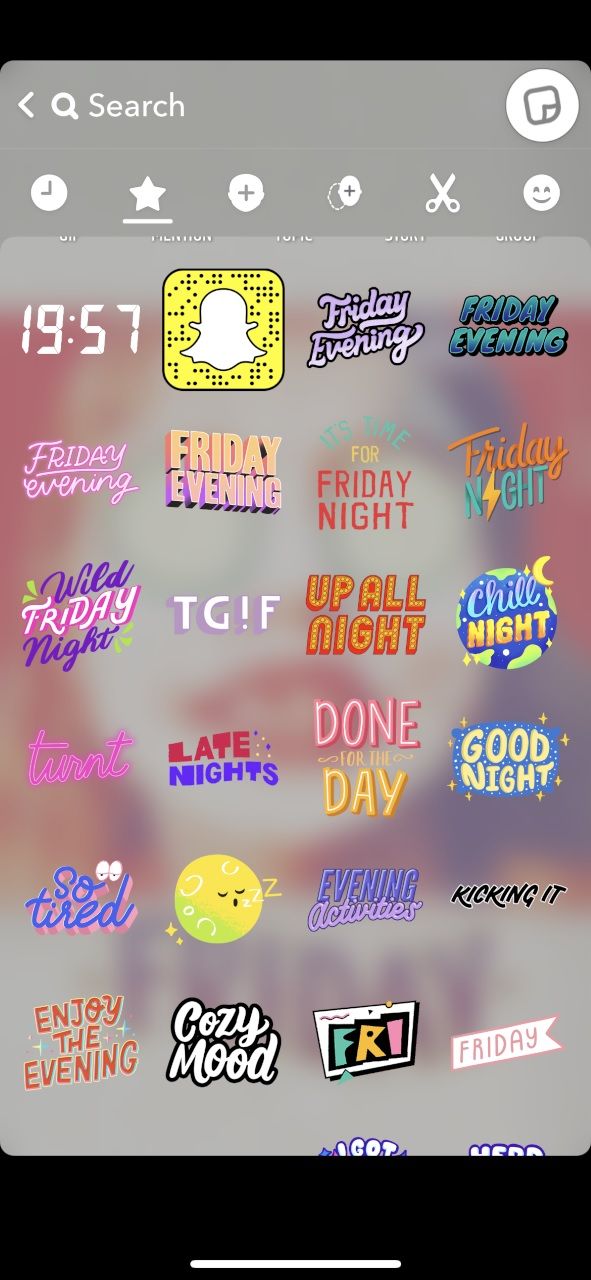Add the Chill Night sticker
This screenshot has width=591, height=1280.
508,611
